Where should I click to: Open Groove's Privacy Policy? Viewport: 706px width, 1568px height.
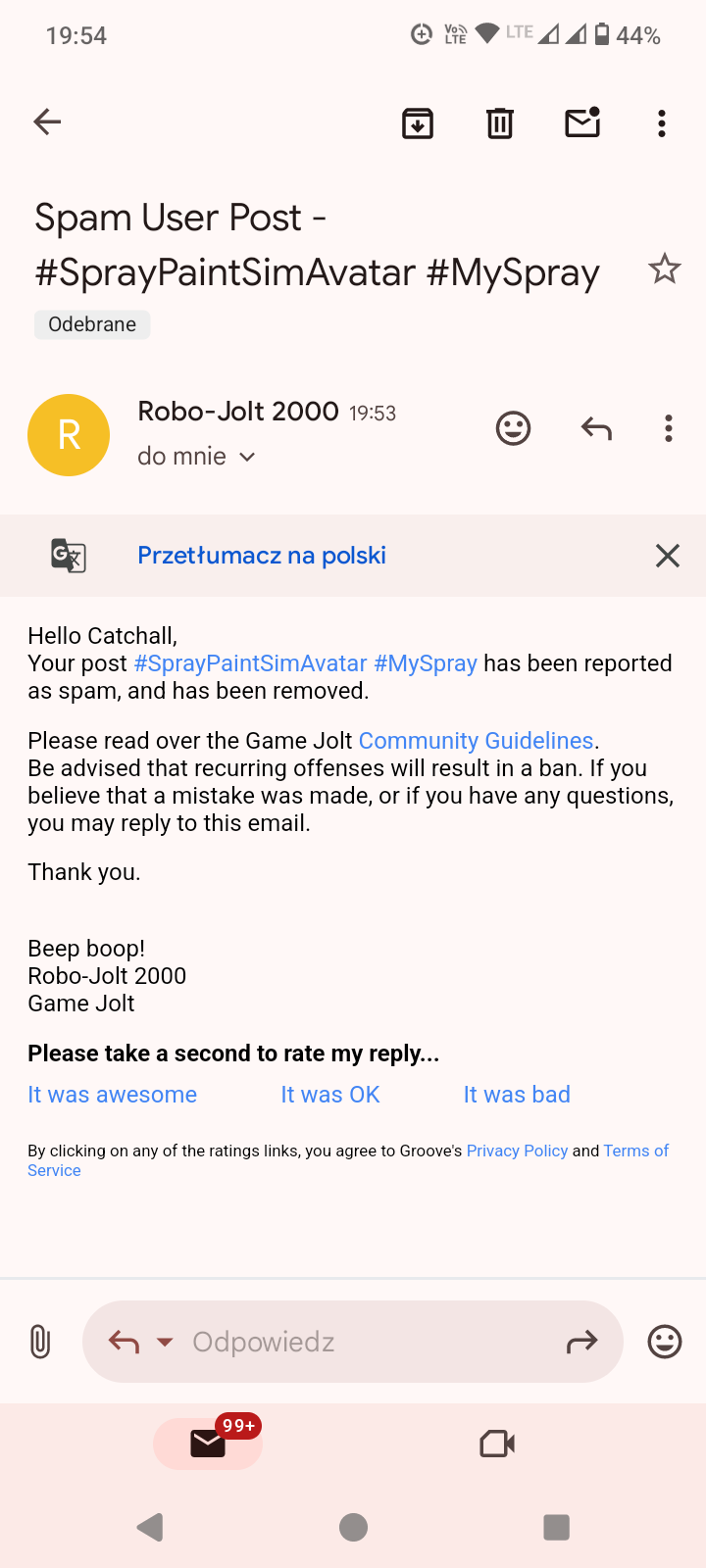pyautogui.click(x=517, y=1151)
